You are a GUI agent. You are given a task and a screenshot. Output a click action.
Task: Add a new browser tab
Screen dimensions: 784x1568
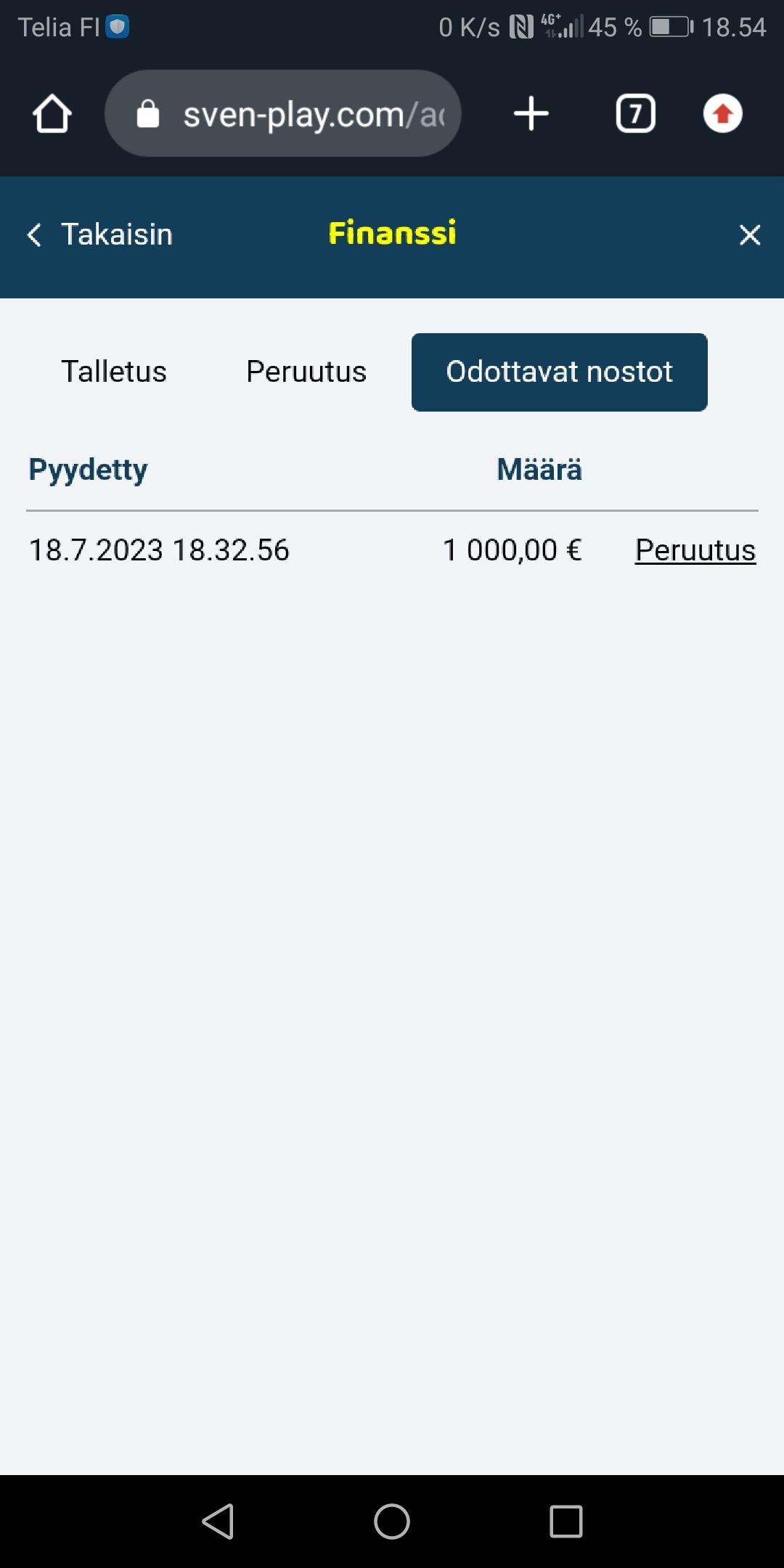[531, 114]
